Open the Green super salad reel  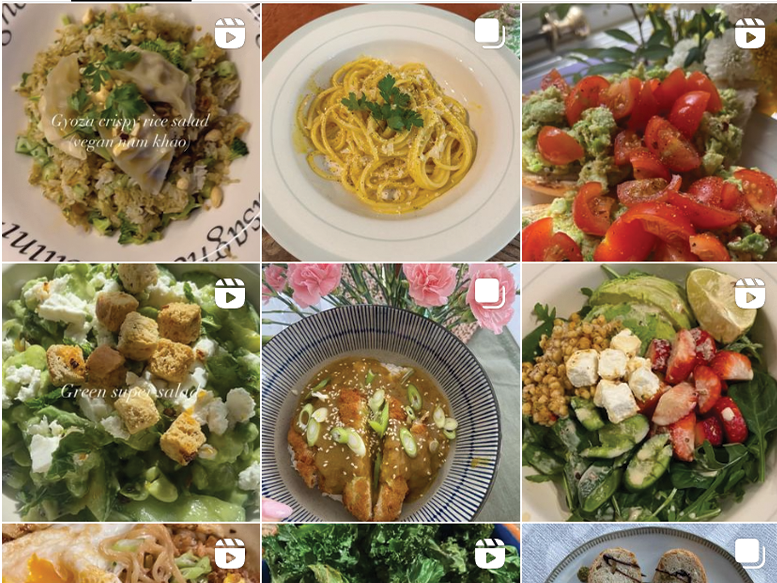[x=131, y=392]
